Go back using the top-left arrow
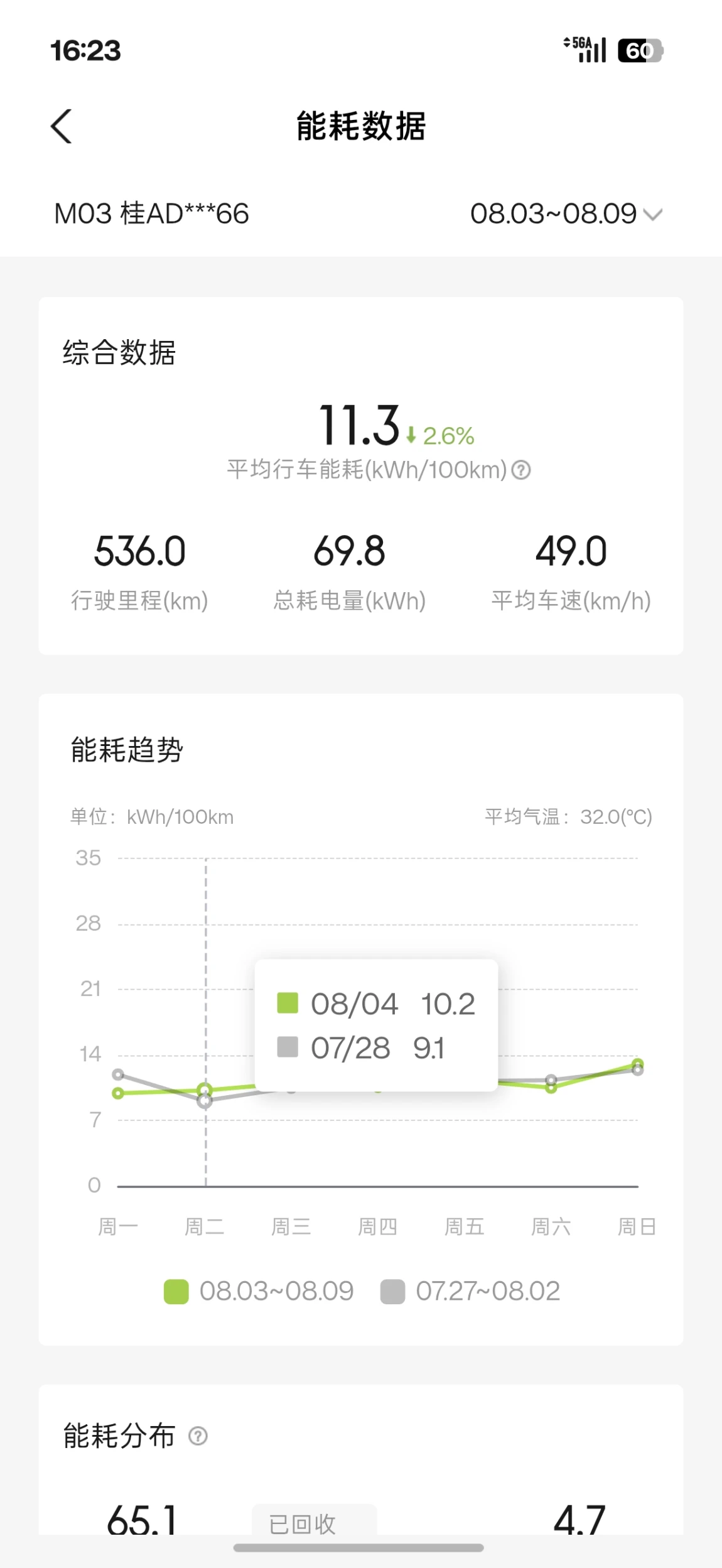This screenshot has height=1568, width=722. point(62,126)
